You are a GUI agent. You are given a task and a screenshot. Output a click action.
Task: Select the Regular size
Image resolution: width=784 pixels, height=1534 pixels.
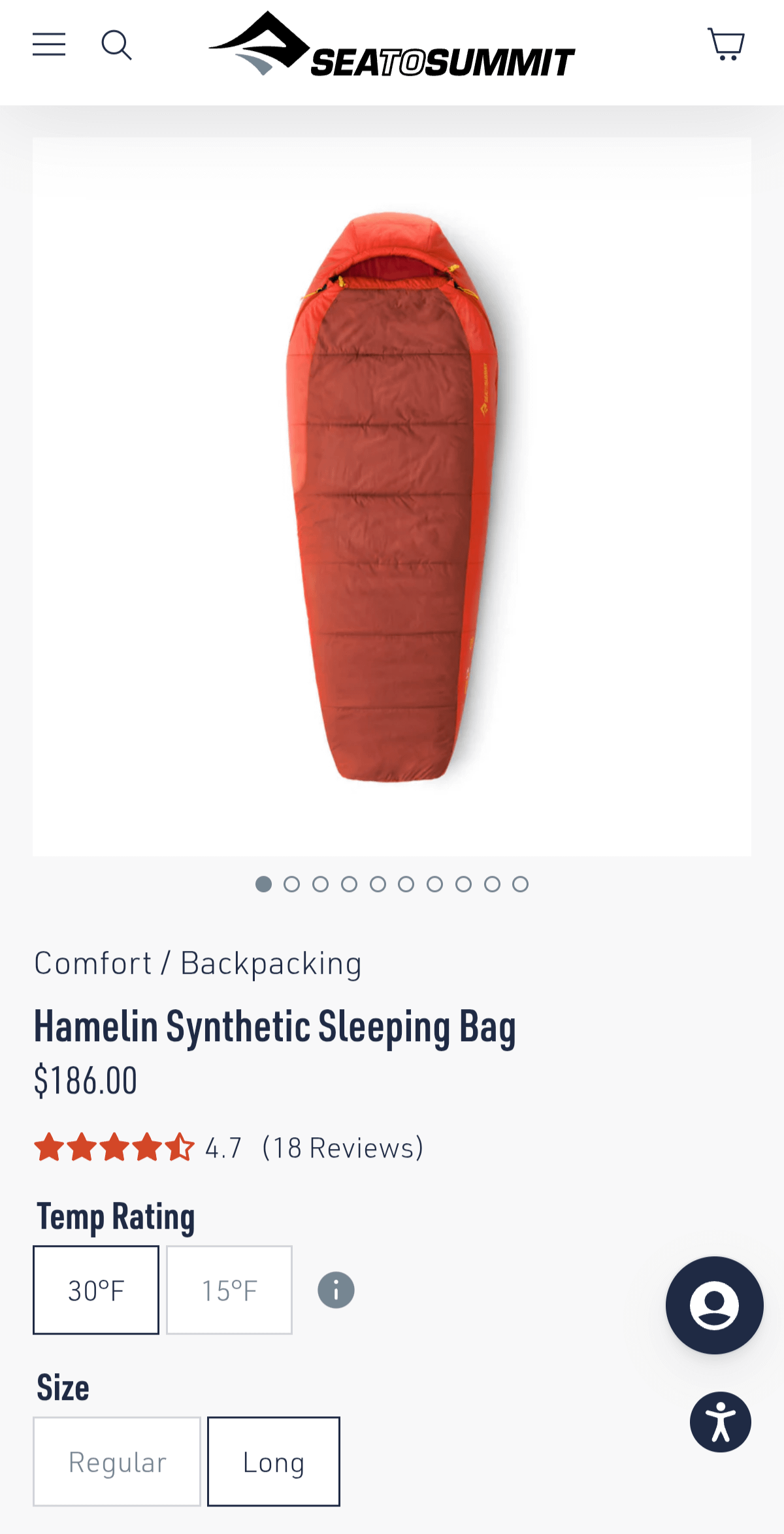pos(117,1461)
